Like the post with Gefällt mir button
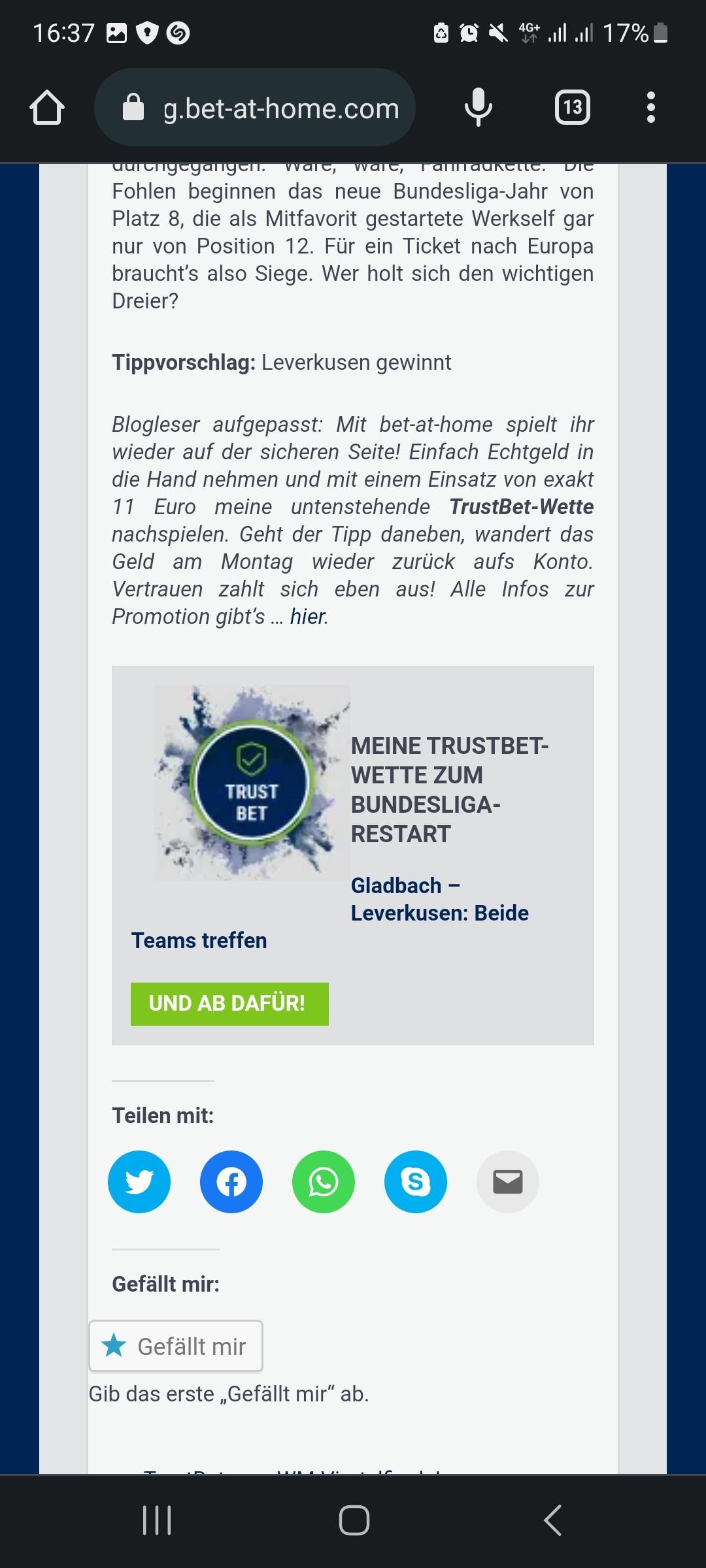The height and width of the screenshot is (1568, 706). (176, 1347)
